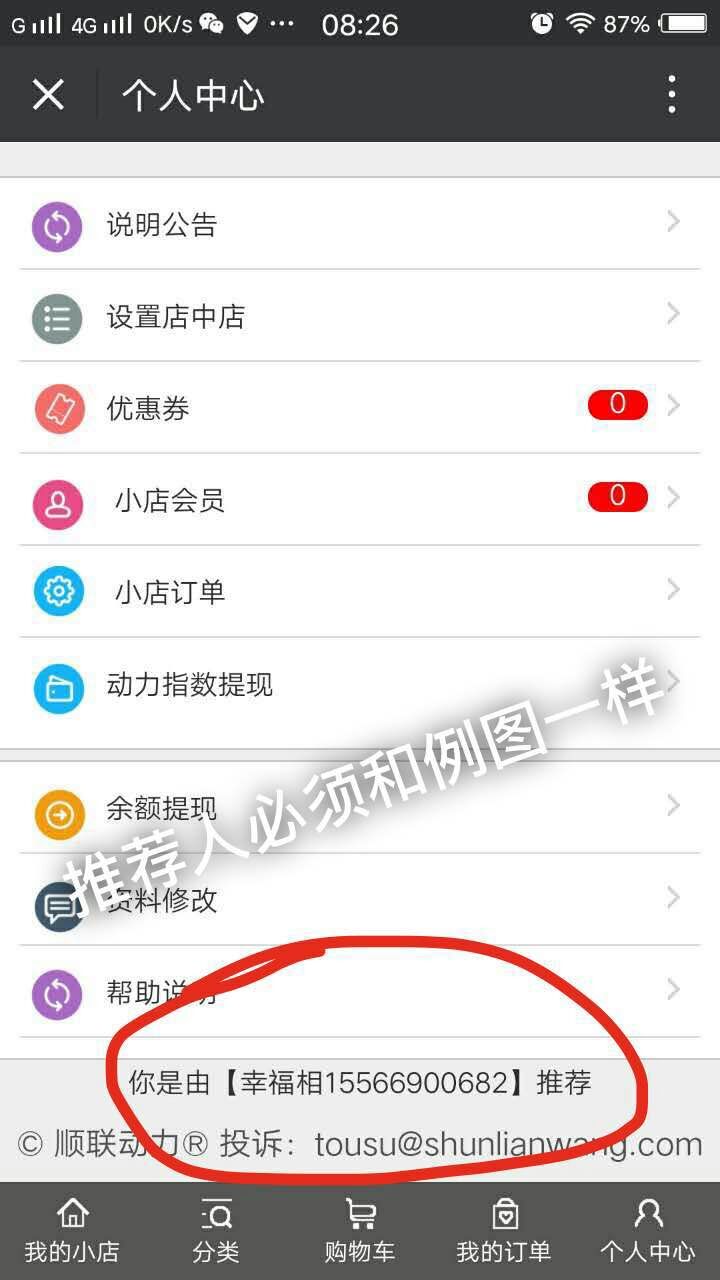Open 说明公告 announcements

coord(360,224)
